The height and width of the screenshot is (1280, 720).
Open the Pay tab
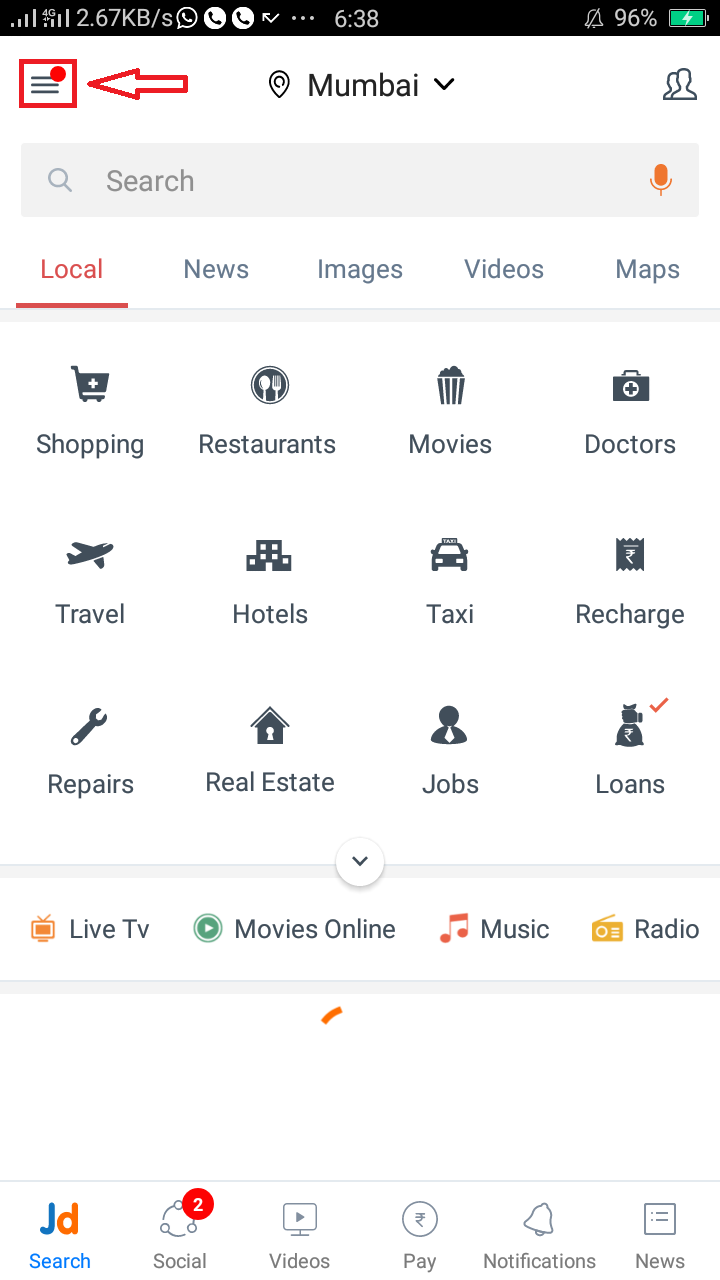420,1232
